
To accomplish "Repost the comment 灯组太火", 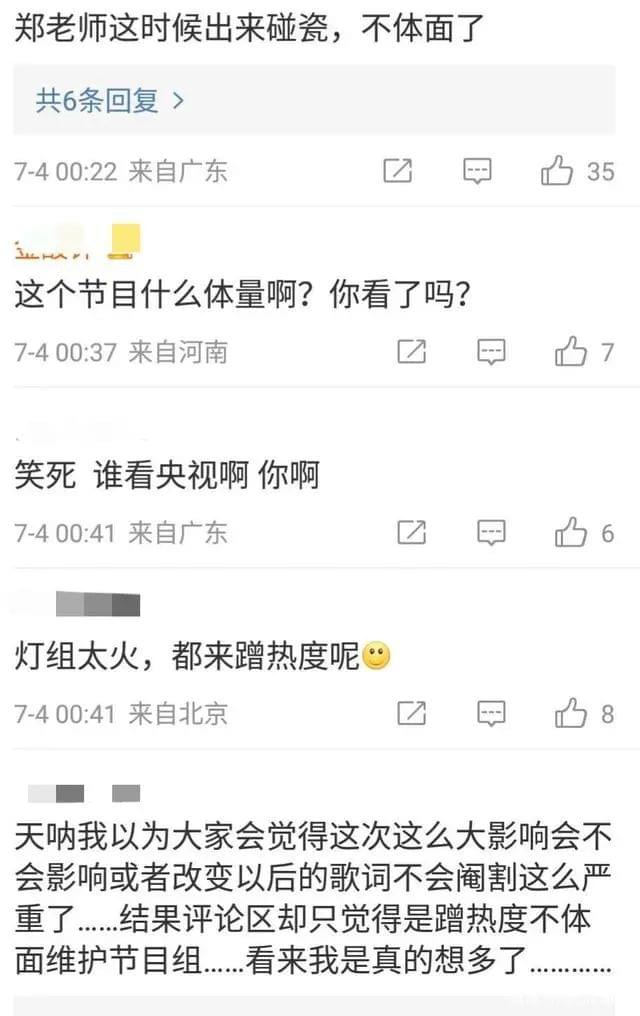I will [x=411, y=713].
